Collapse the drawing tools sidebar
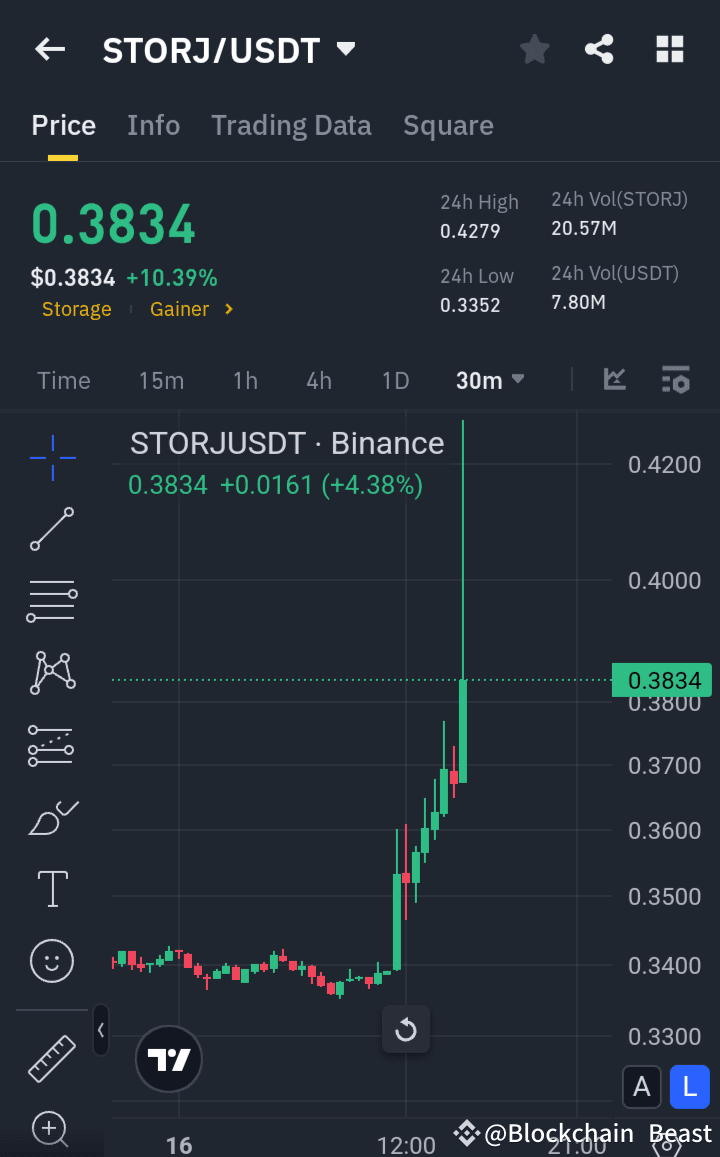This screenshot has height=1157, width=720. coord(100,1031)
